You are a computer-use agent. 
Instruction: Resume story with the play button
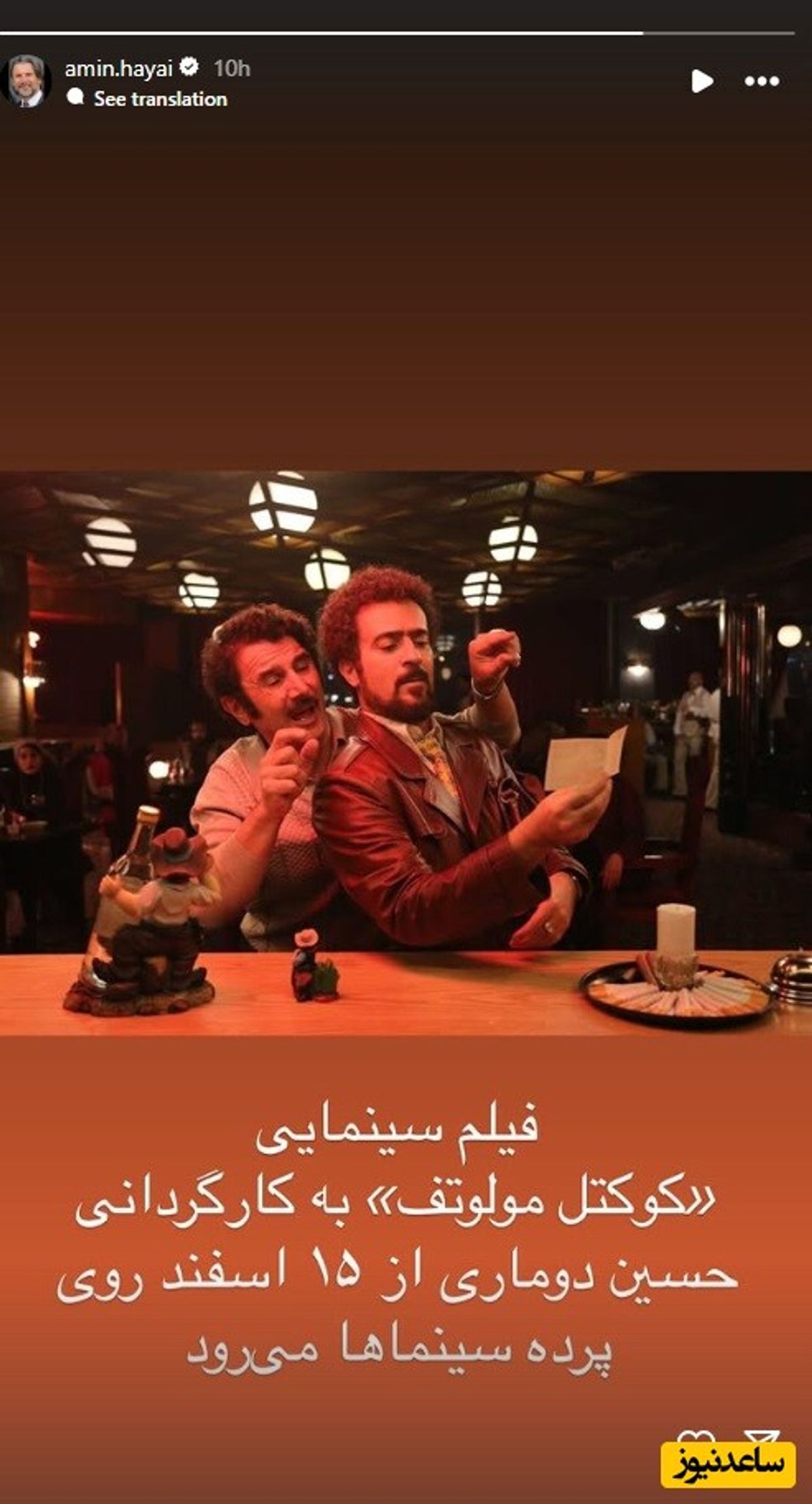click(x=702, y=81)
